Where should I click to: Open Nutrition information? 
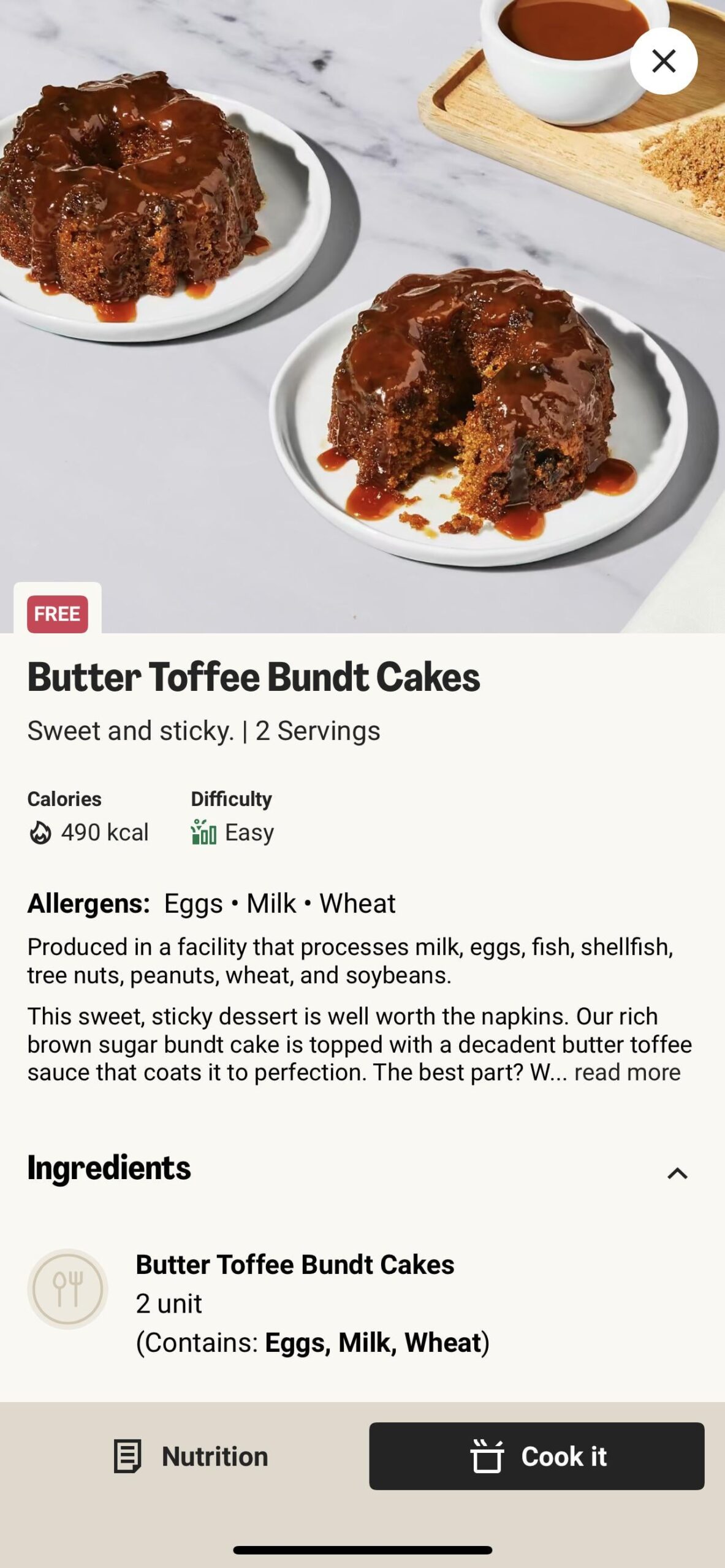point(191,1456)
